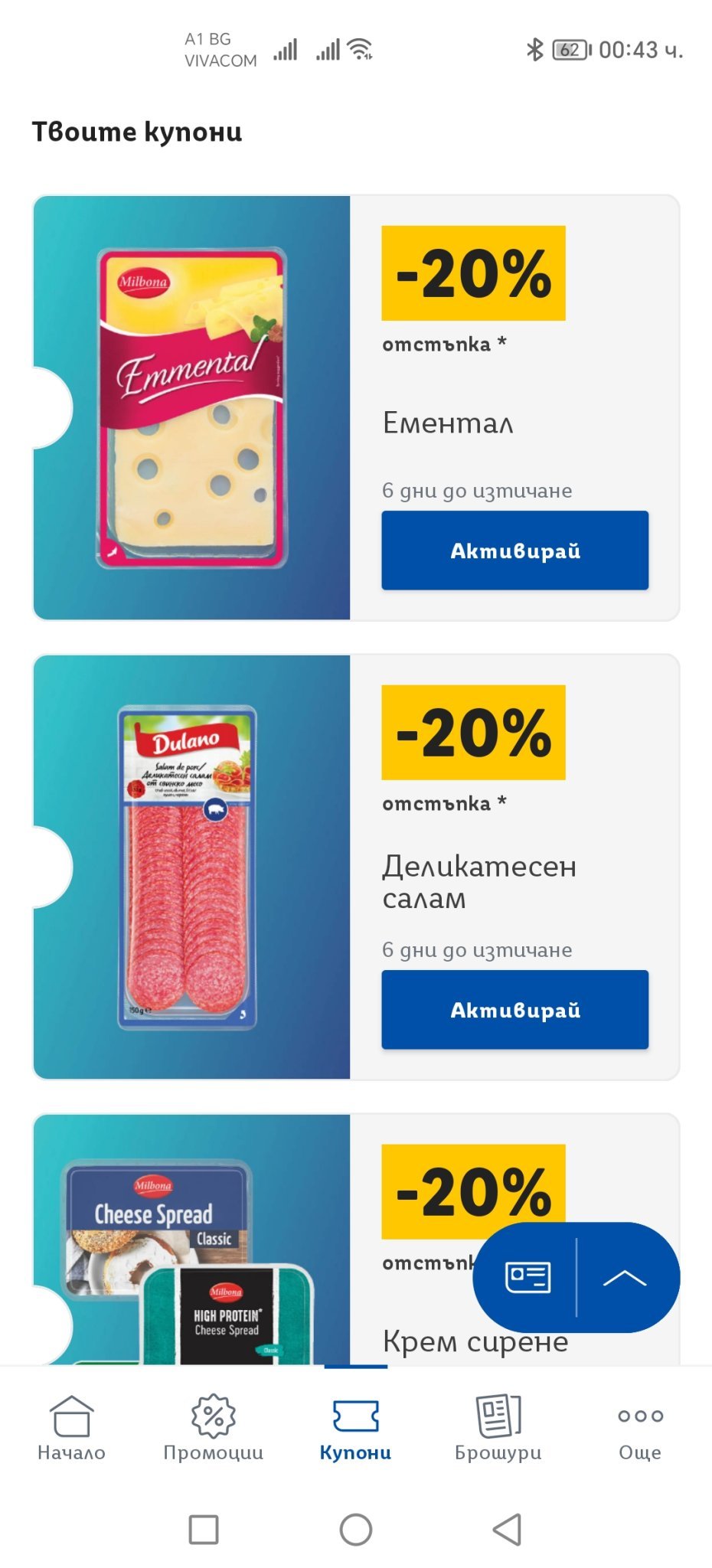Open the Крем сирене coupon card
The width and height of the screenshot is (712, 1568).
pyautogui.click(x=191, y=1240)
